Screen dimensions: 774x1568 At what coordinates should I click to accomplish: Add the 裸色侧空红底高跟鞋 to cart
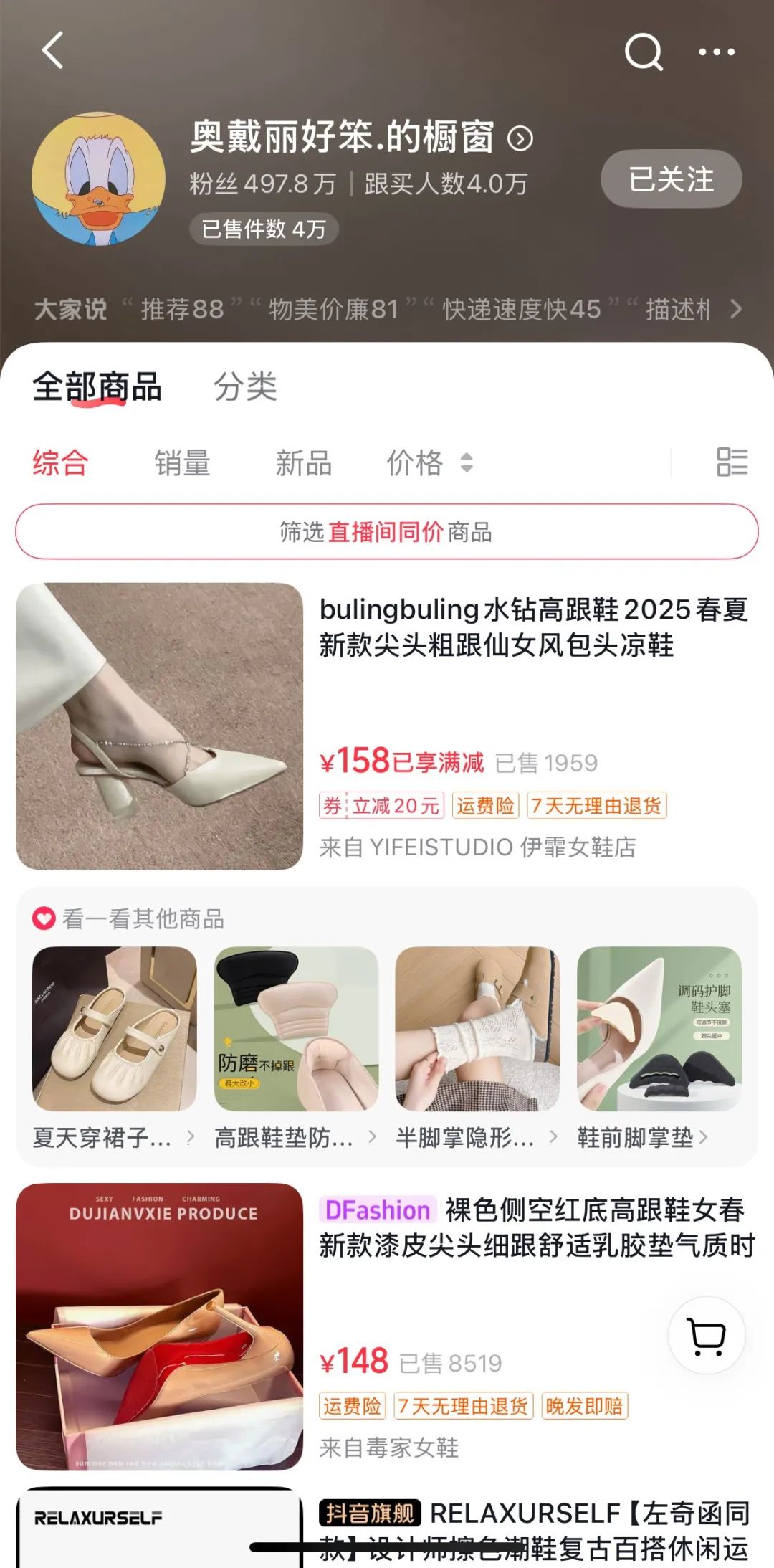point(707,1336)
